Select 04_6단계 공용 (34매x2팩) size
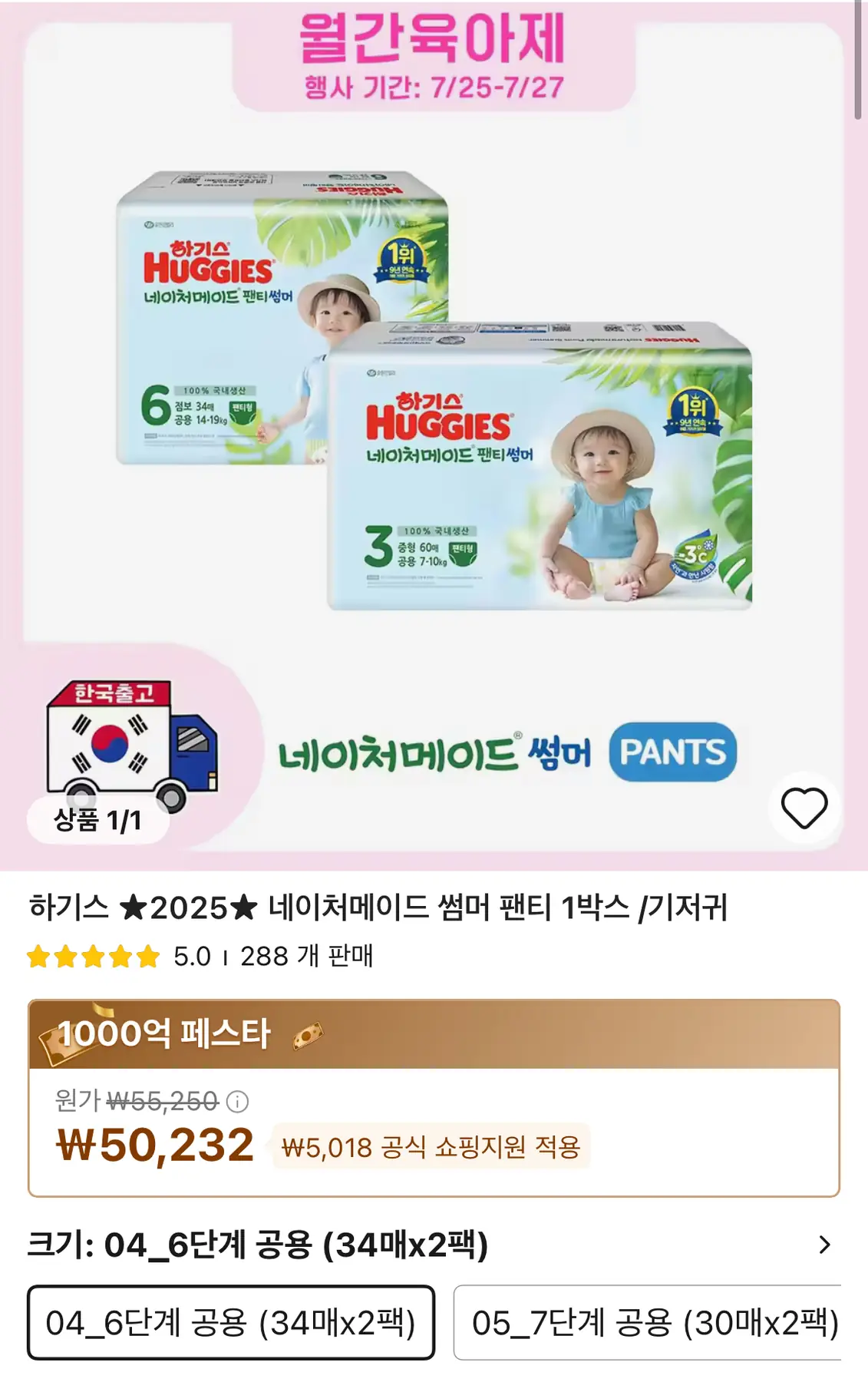 pos(231,1322)
